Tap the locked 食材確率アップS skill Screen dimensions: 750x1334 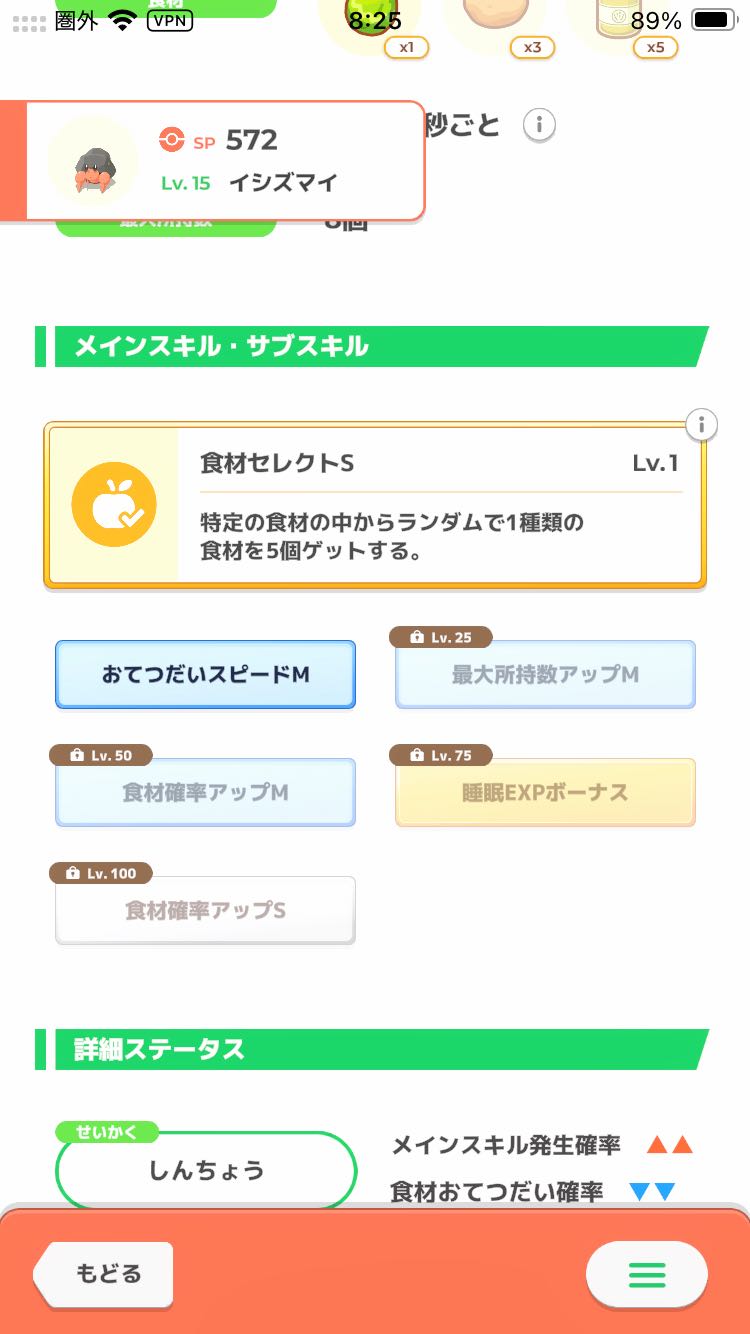pos(205,910)
